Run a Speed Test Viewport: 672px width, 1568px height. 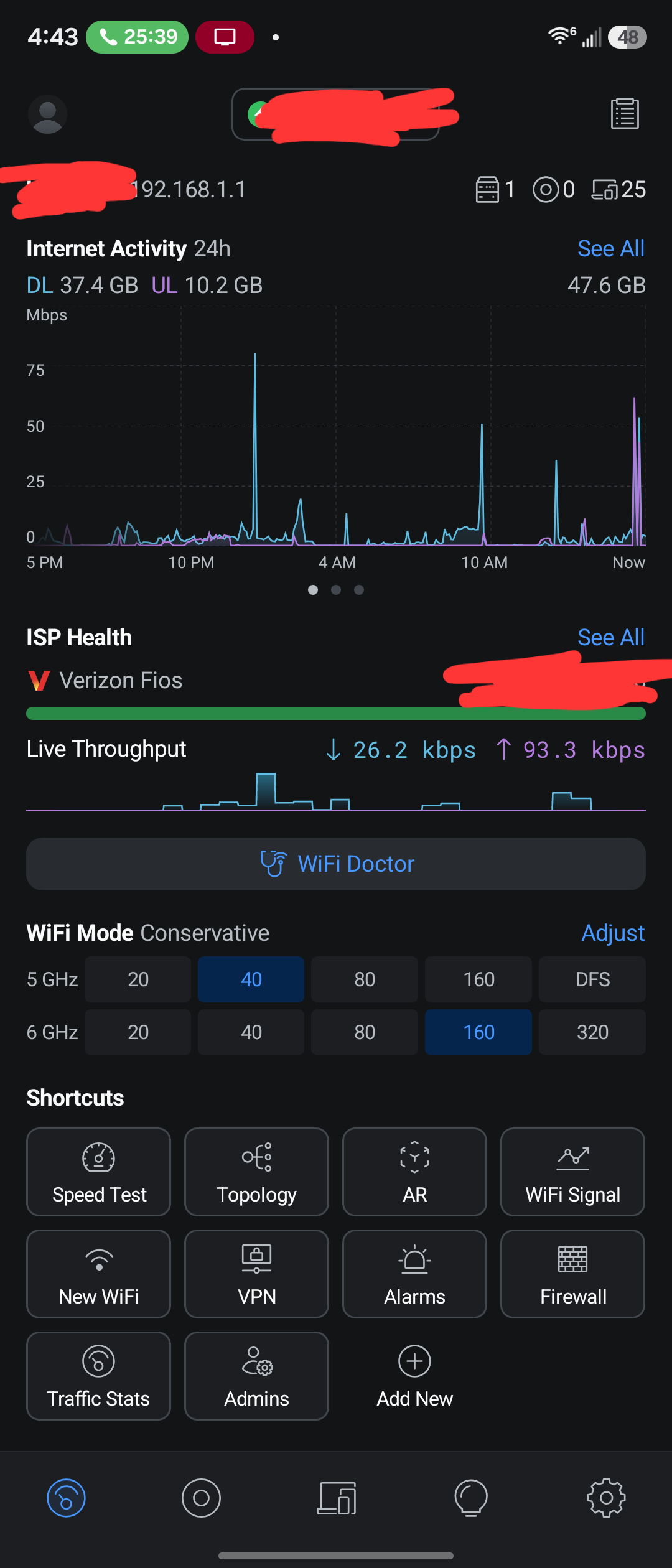(x=99, y=1172)
